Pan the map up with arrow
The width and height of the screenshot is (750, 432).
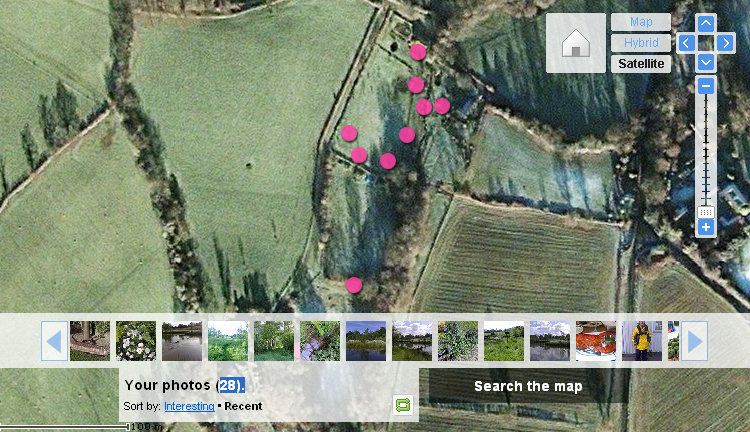pyautogui.click(x=706, y=23)
